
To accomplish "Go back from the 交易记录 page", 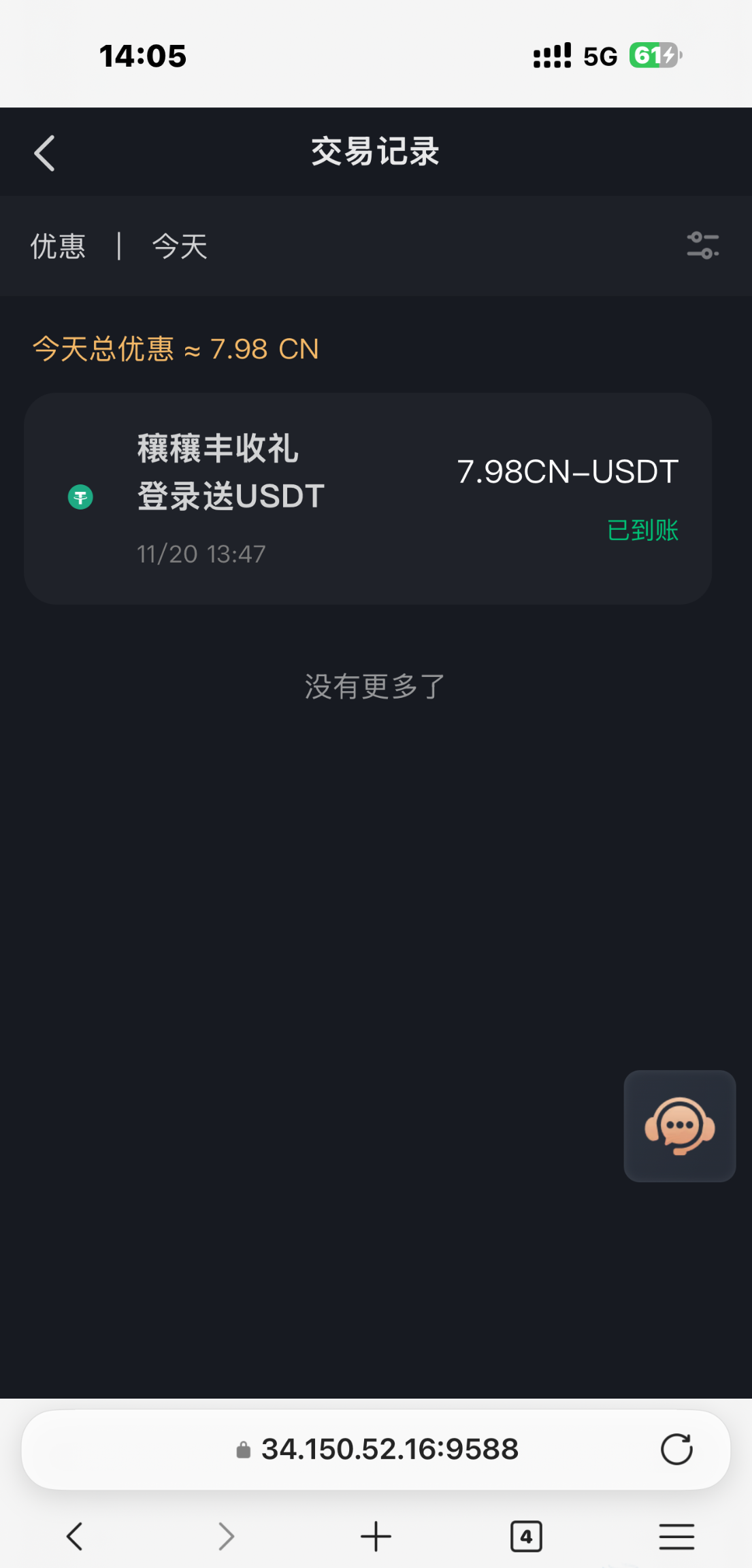I will click(x=45, y=153).
